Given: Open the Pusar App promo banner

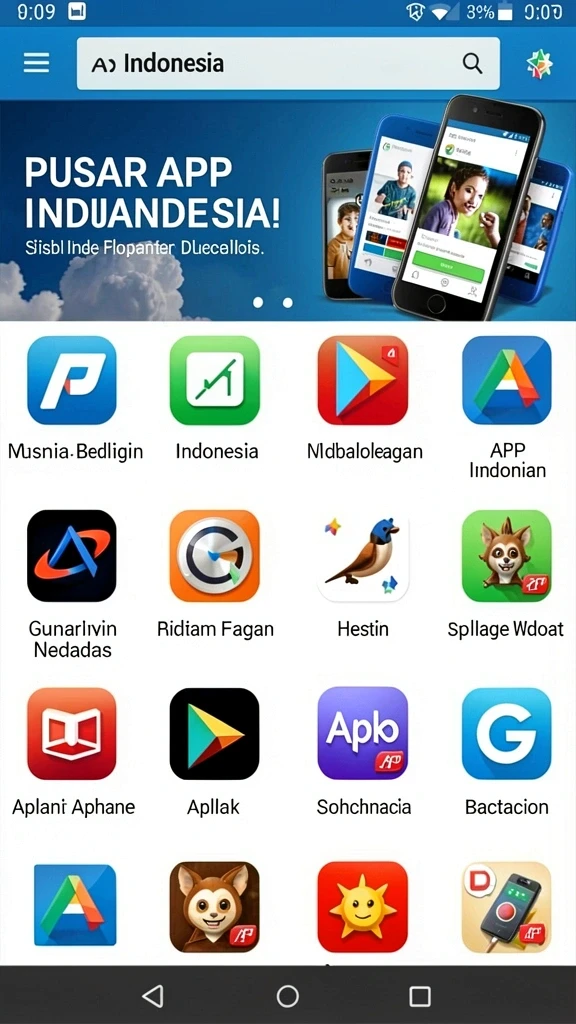Looking at the screenshot, I should pos(288,210).
